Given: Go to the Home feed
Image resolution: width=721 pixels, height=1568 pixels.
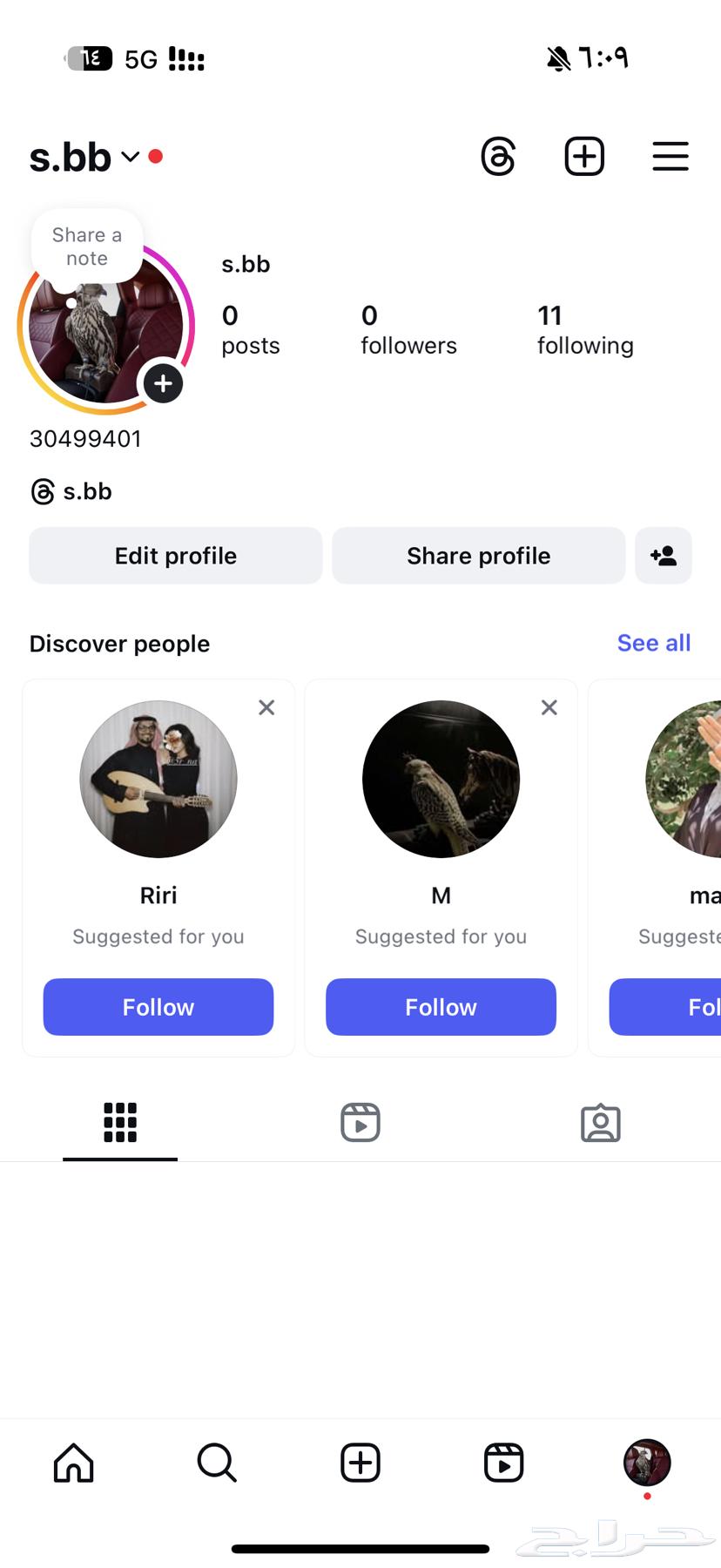Looking at the screenshot, I should 74,1463.
